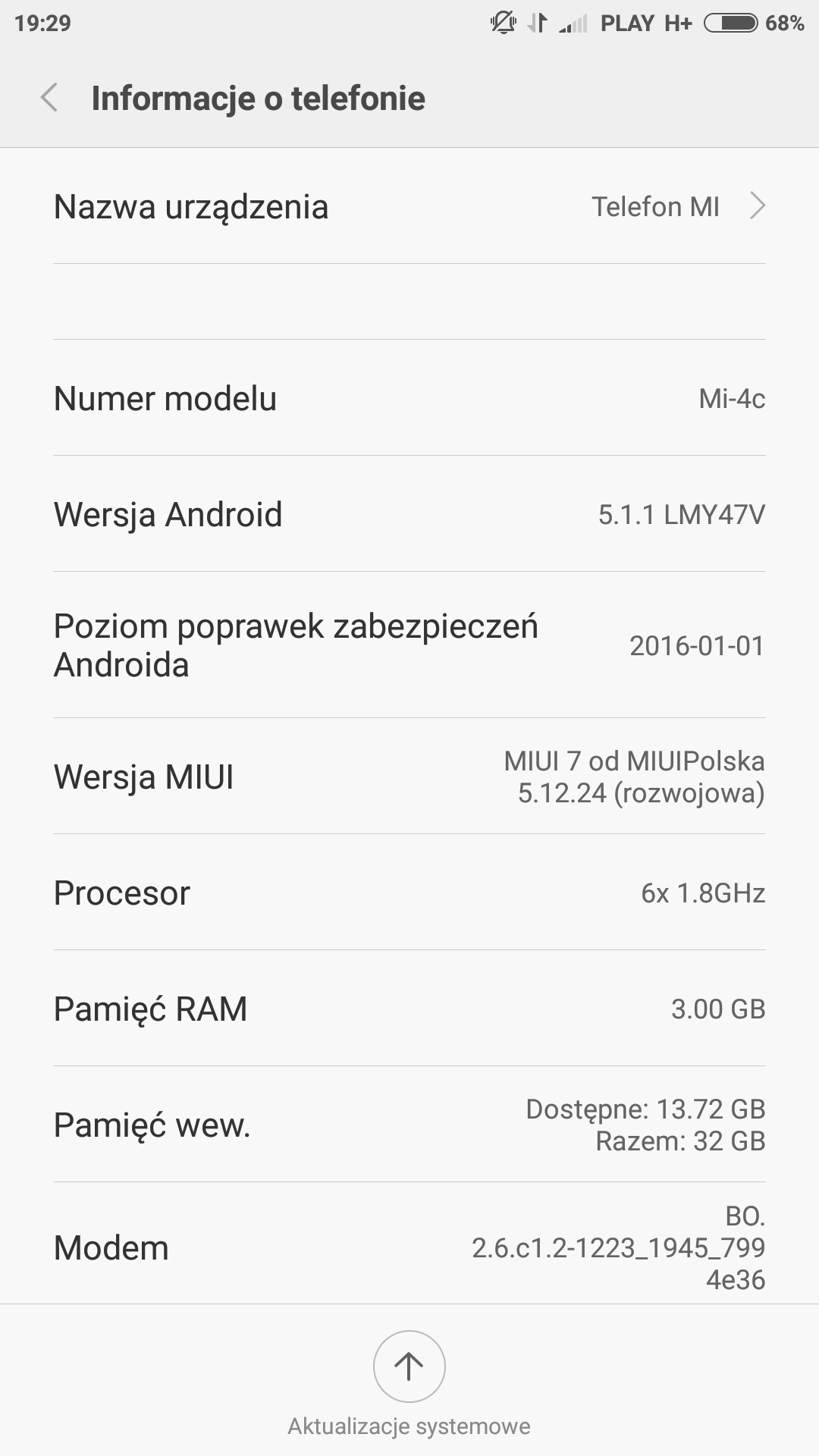Go back from Informacje o telefonie
Screen dimensions: 819x1456
[50, 98]
